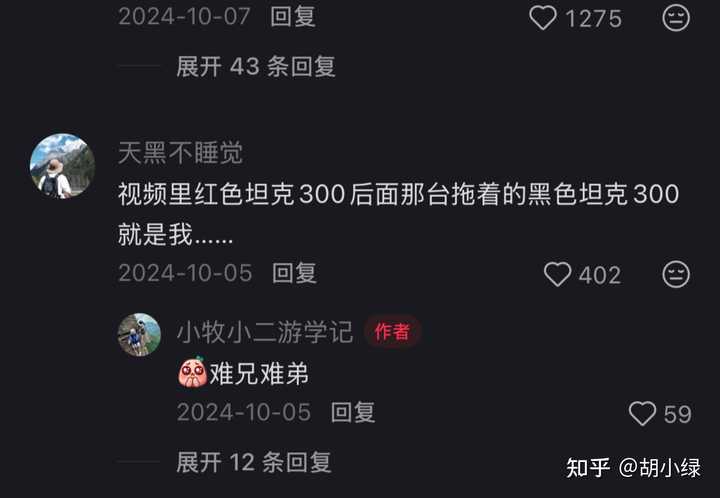Open 天黑不睡觉's profile avatar
Screen dimensions: 720x498
(x=62, y=166)
